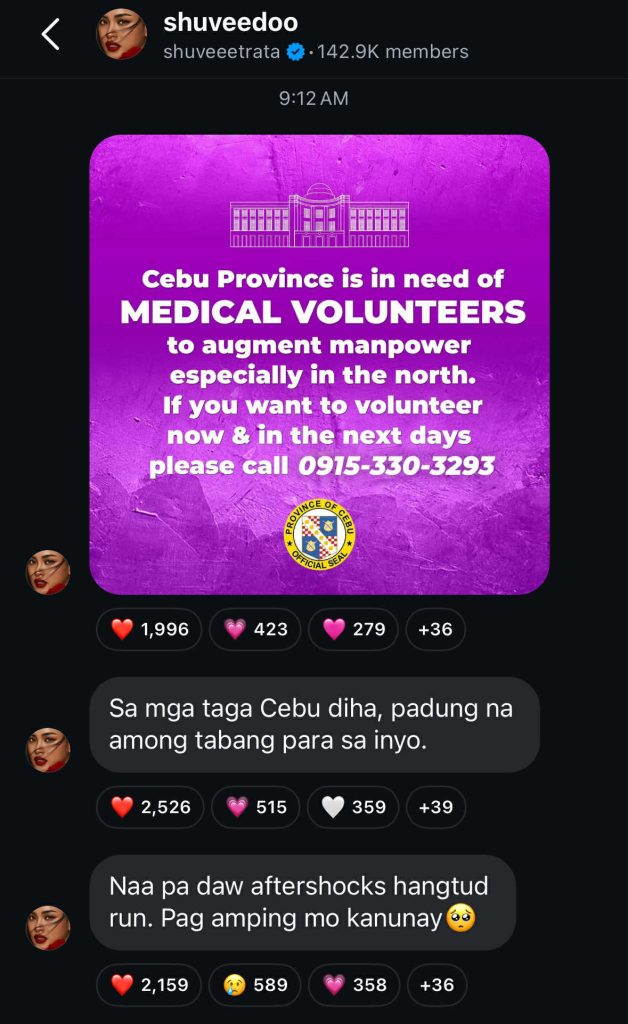The image size is (628, 1024).
Task: View +39 more reactions
Action: click(x=435, y=807)
